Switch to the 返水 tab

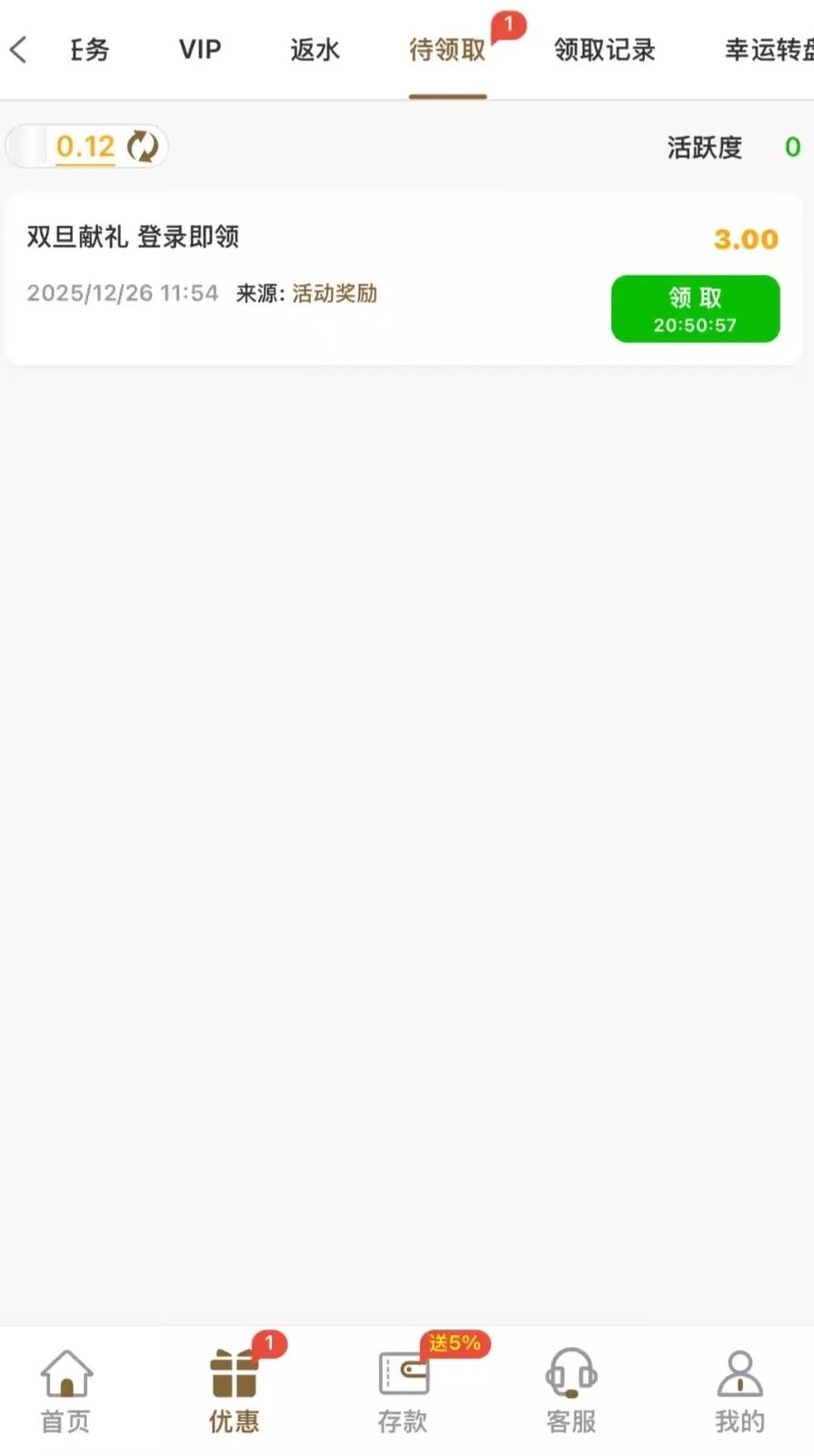coord(315,50)
